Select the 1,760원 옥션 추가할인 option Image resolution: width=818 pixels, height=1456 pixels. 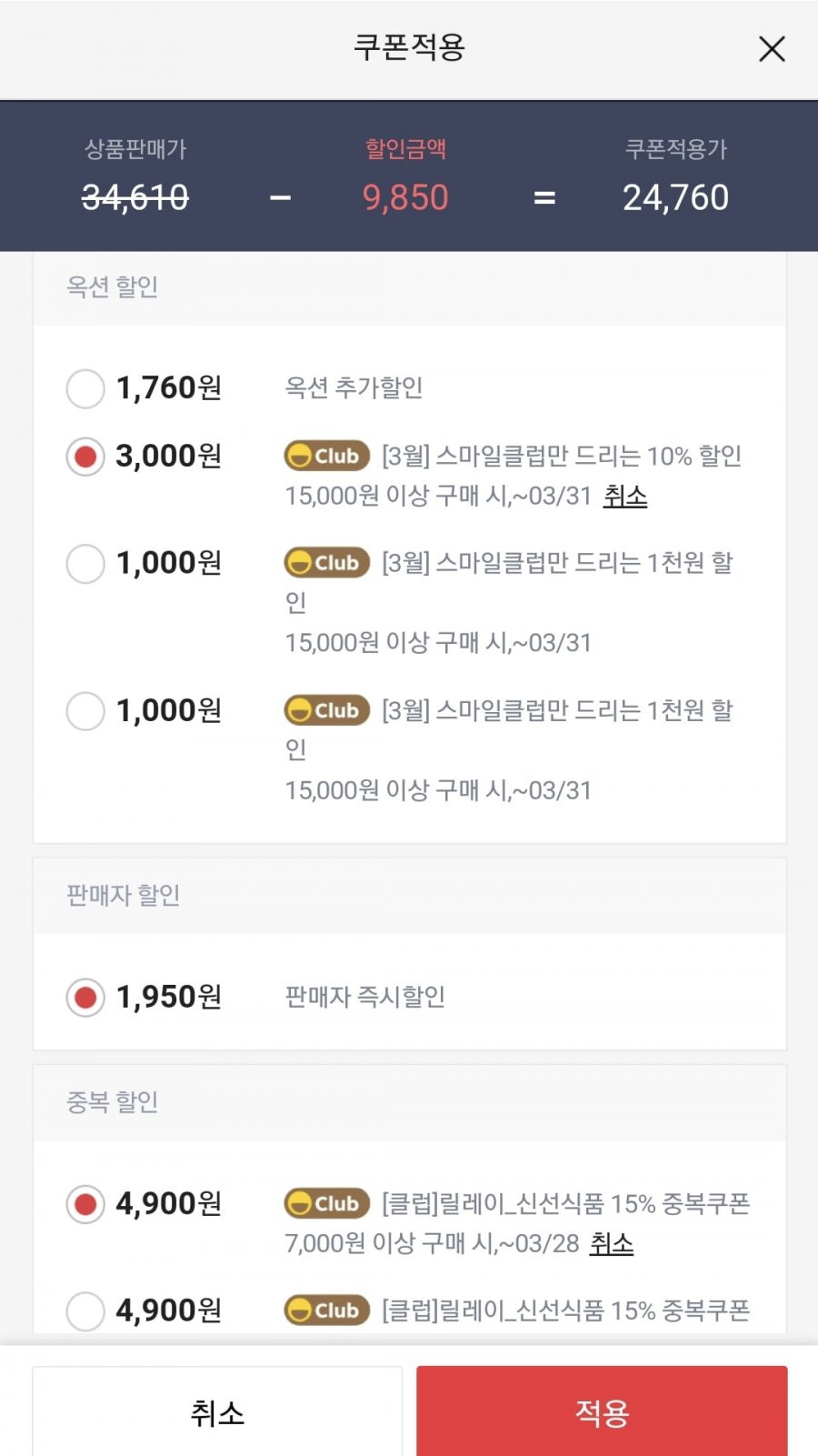coord(85,388)
